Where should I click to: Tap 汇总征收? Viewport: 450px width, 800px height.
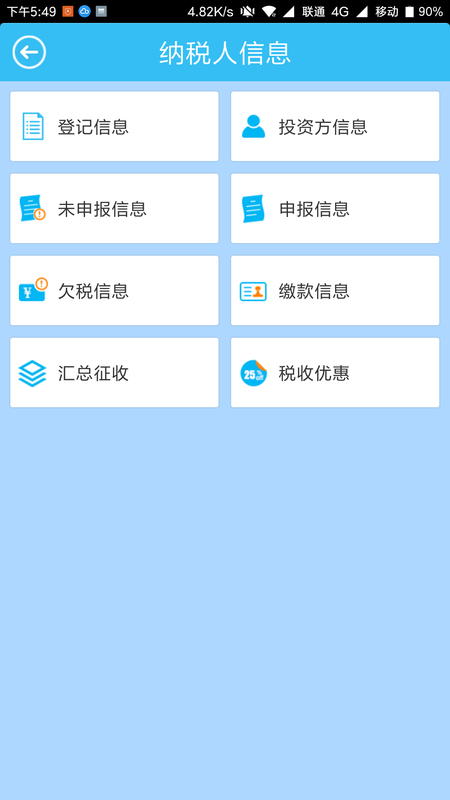(114, 373)
